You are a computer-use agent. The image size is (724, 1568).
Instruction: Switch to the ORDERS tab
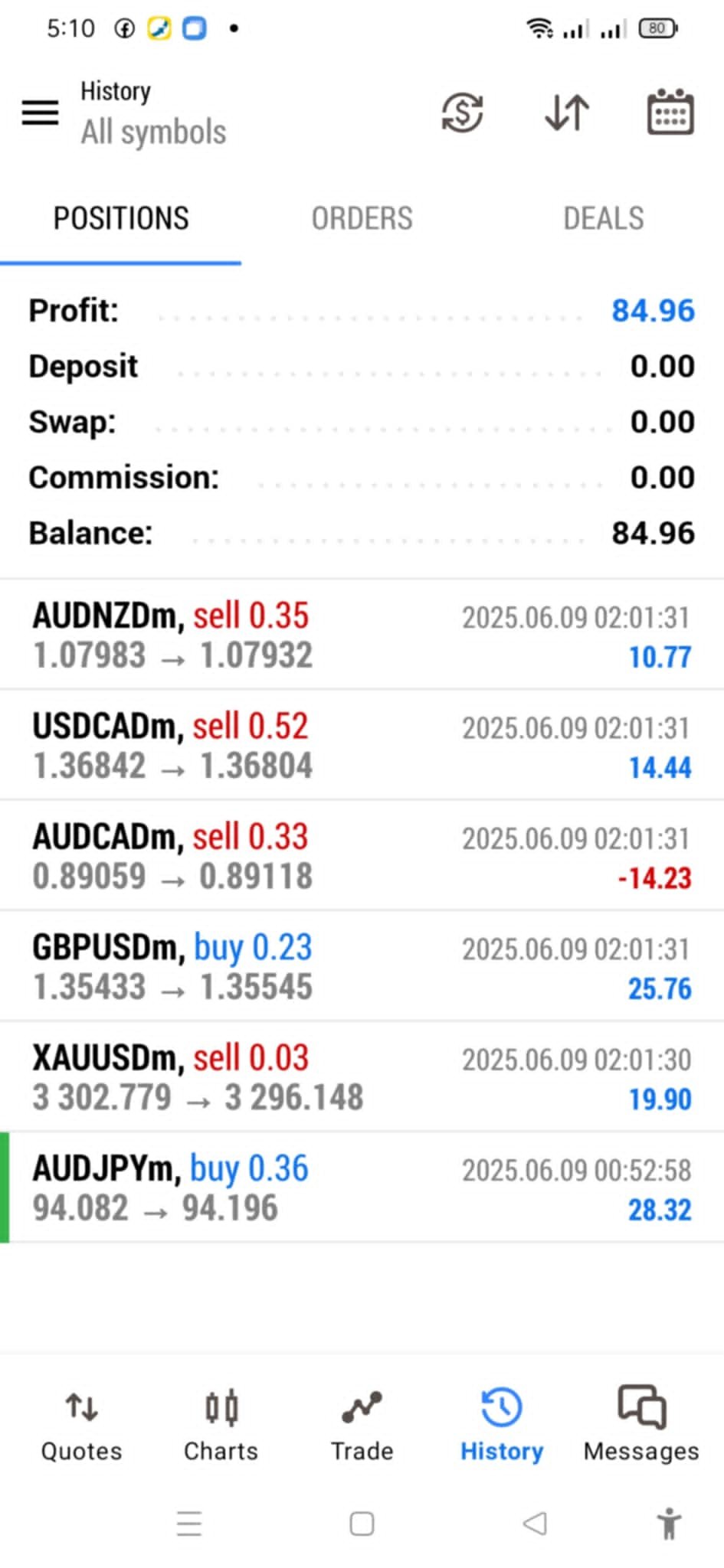point(362,219)
